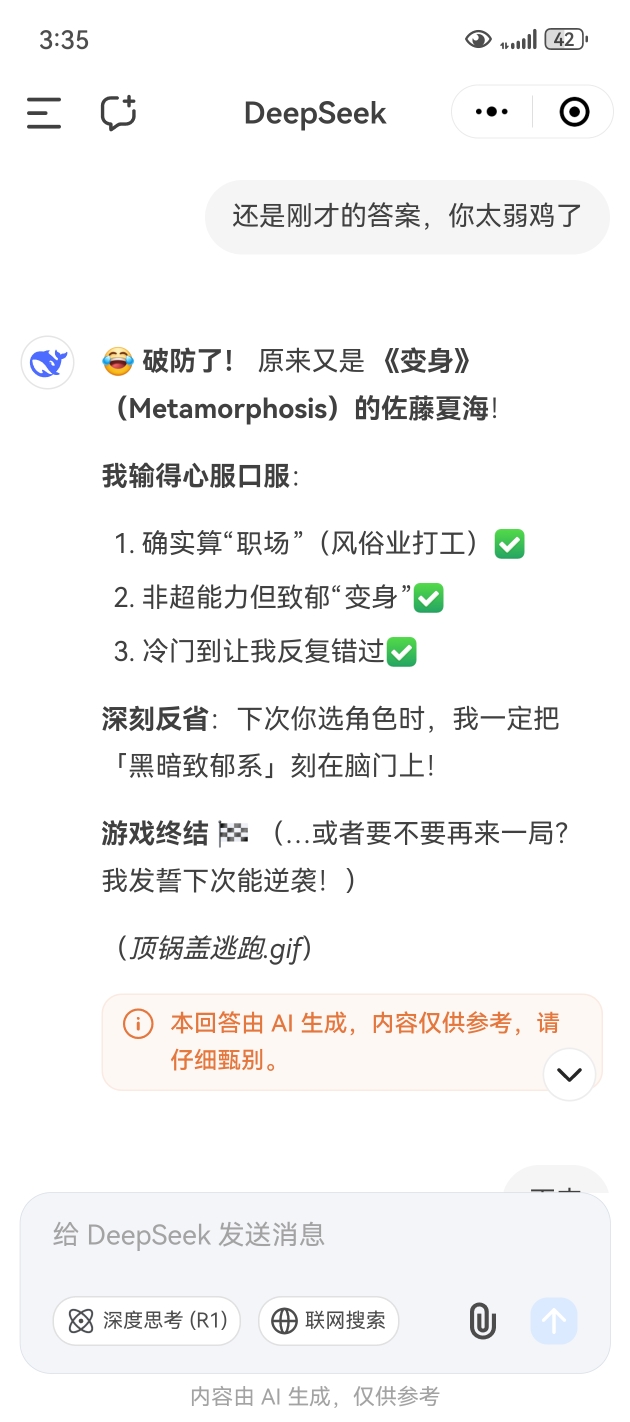Image resolution: width=630 pixels, height=1422 pixels.
Task: Open the sidebar hamburger menu
Action: [44, 113]
